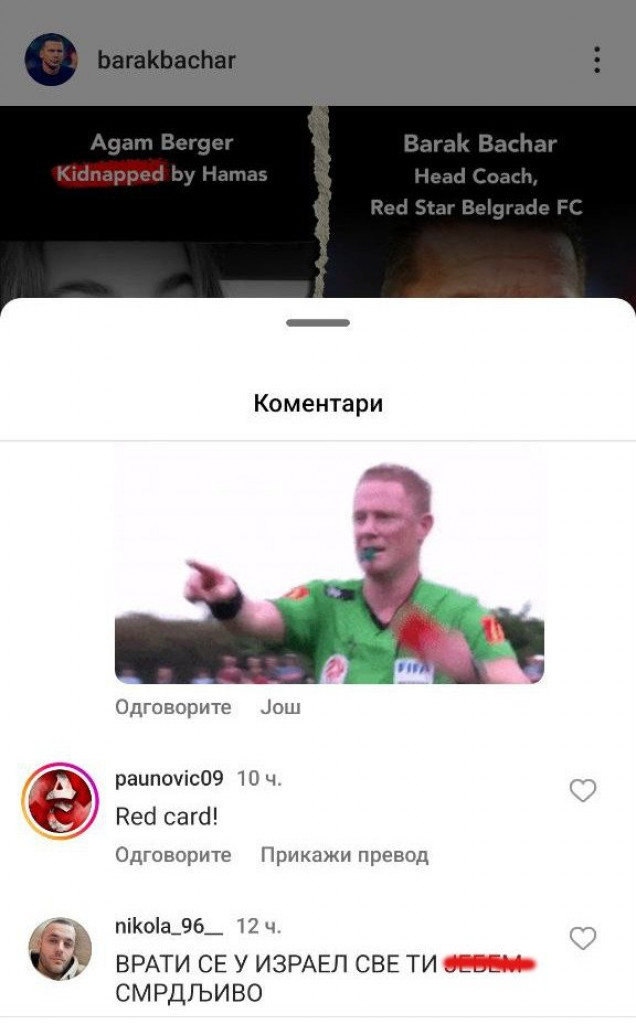Tap Још under the GIF comment

pyautogui.click(x=280, y=707)
